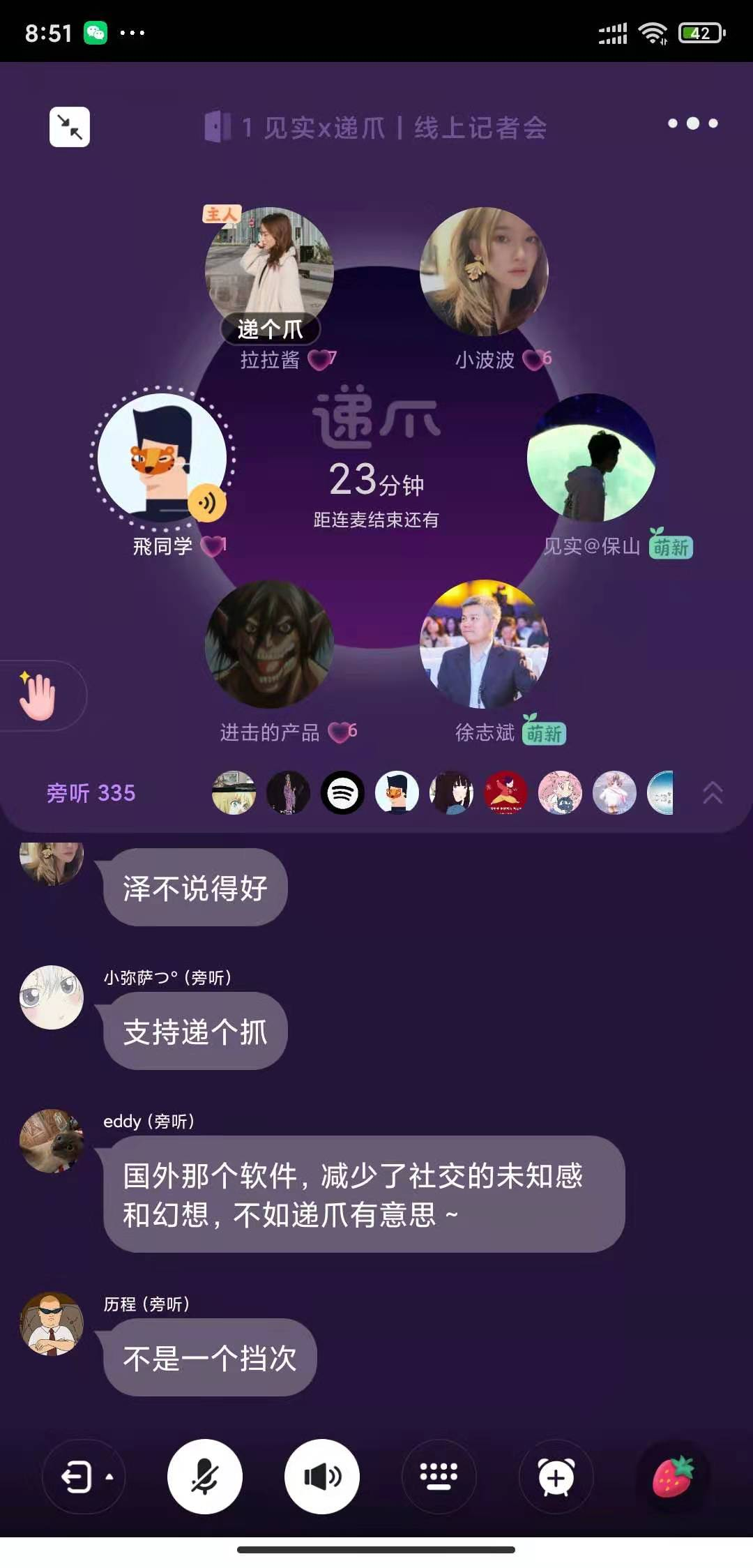
Task: View 小波波's profile avatar
Action: click(x=484, y=271)
